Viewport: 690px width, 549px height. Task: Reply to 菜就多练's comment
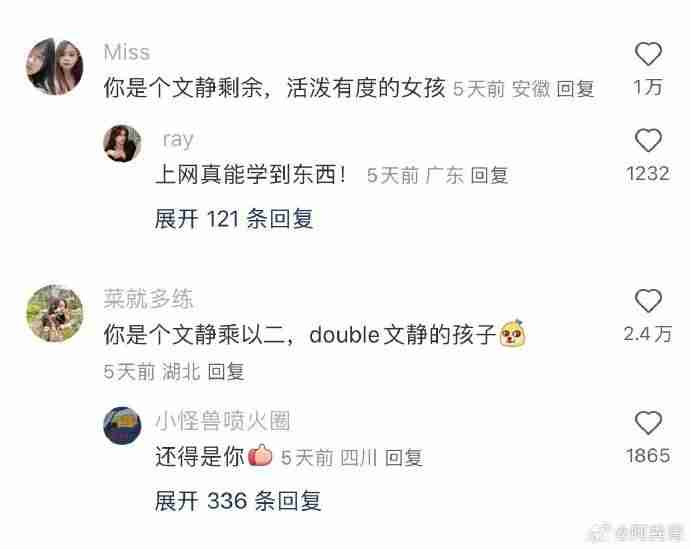226,372
